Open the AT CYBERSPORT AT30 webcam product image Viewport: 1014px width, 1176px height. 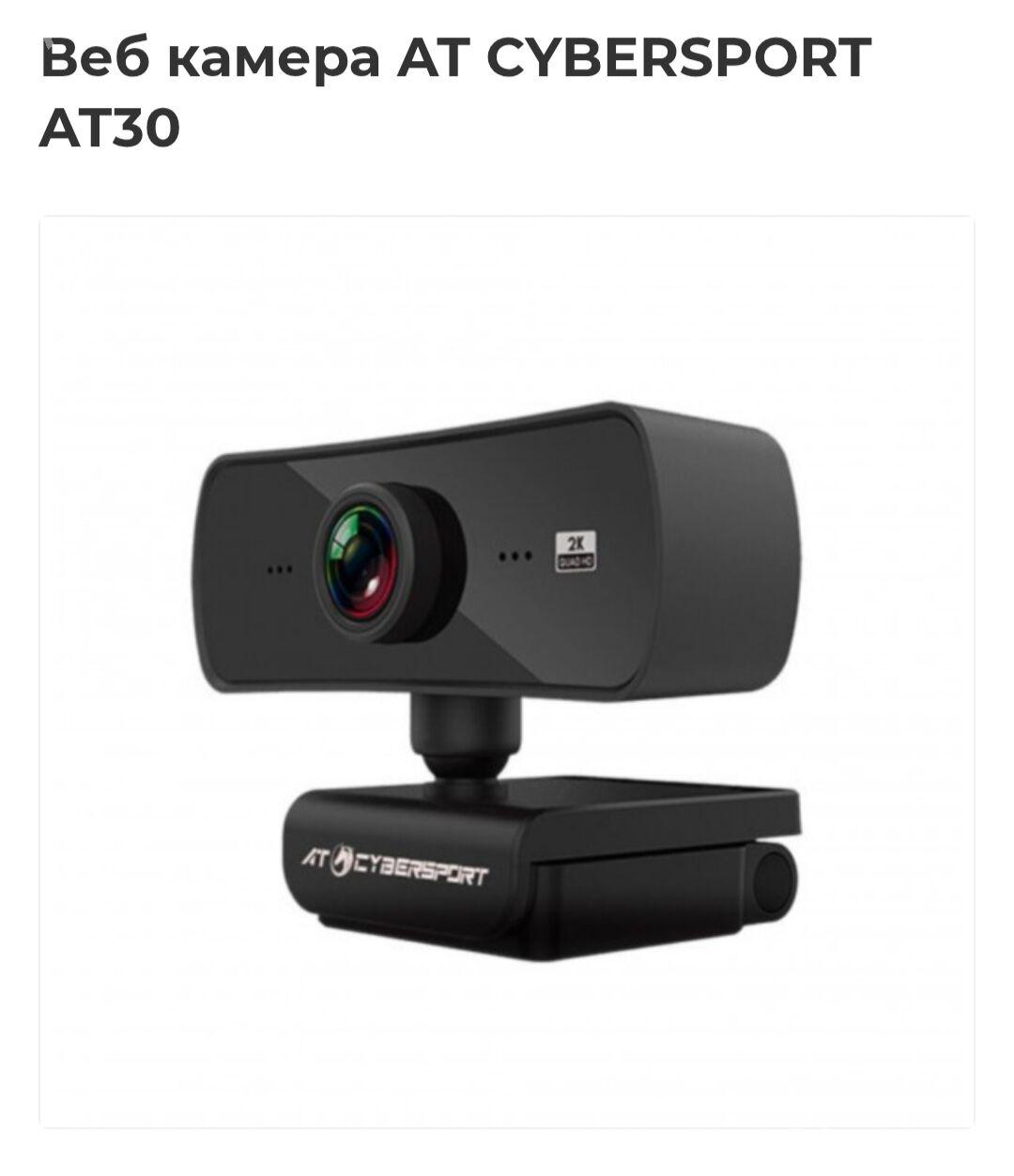(x=507, y=672)
